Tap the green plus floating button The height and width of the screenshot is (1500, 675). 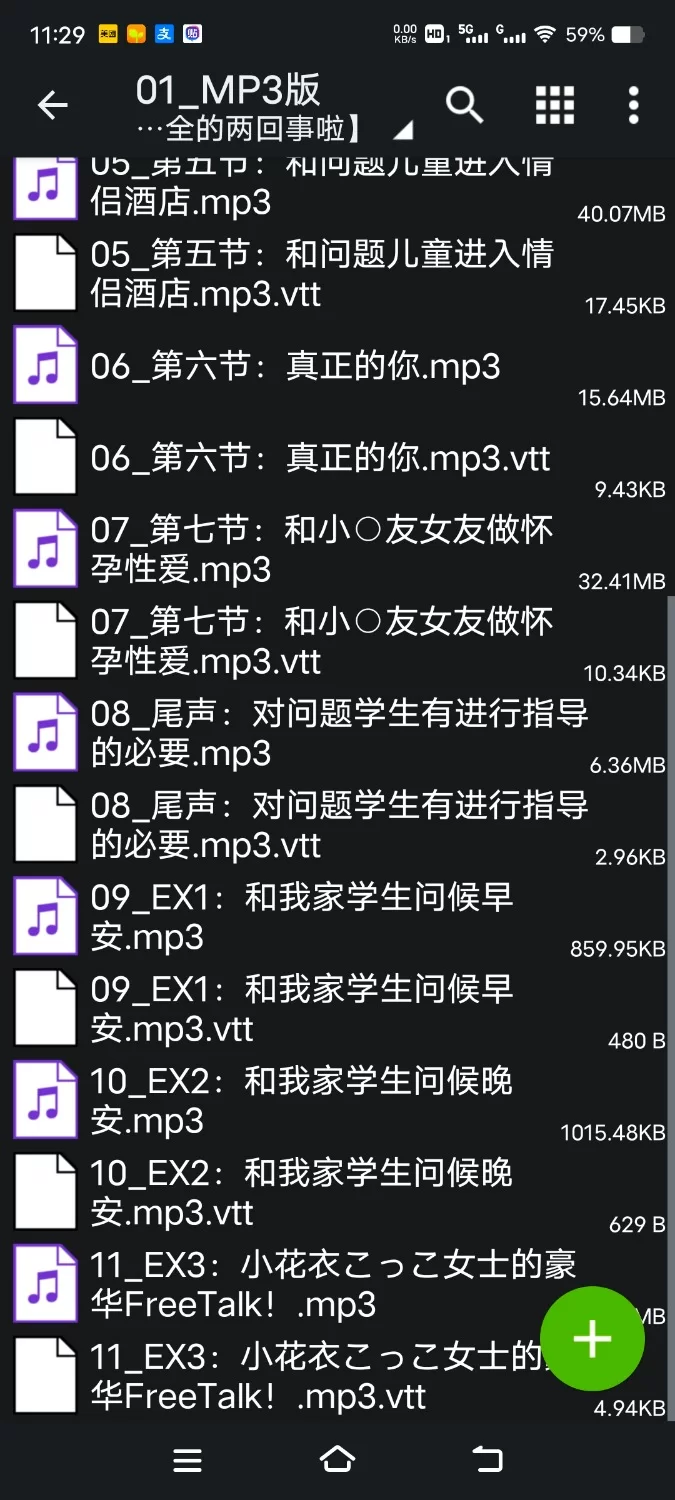592,1338
